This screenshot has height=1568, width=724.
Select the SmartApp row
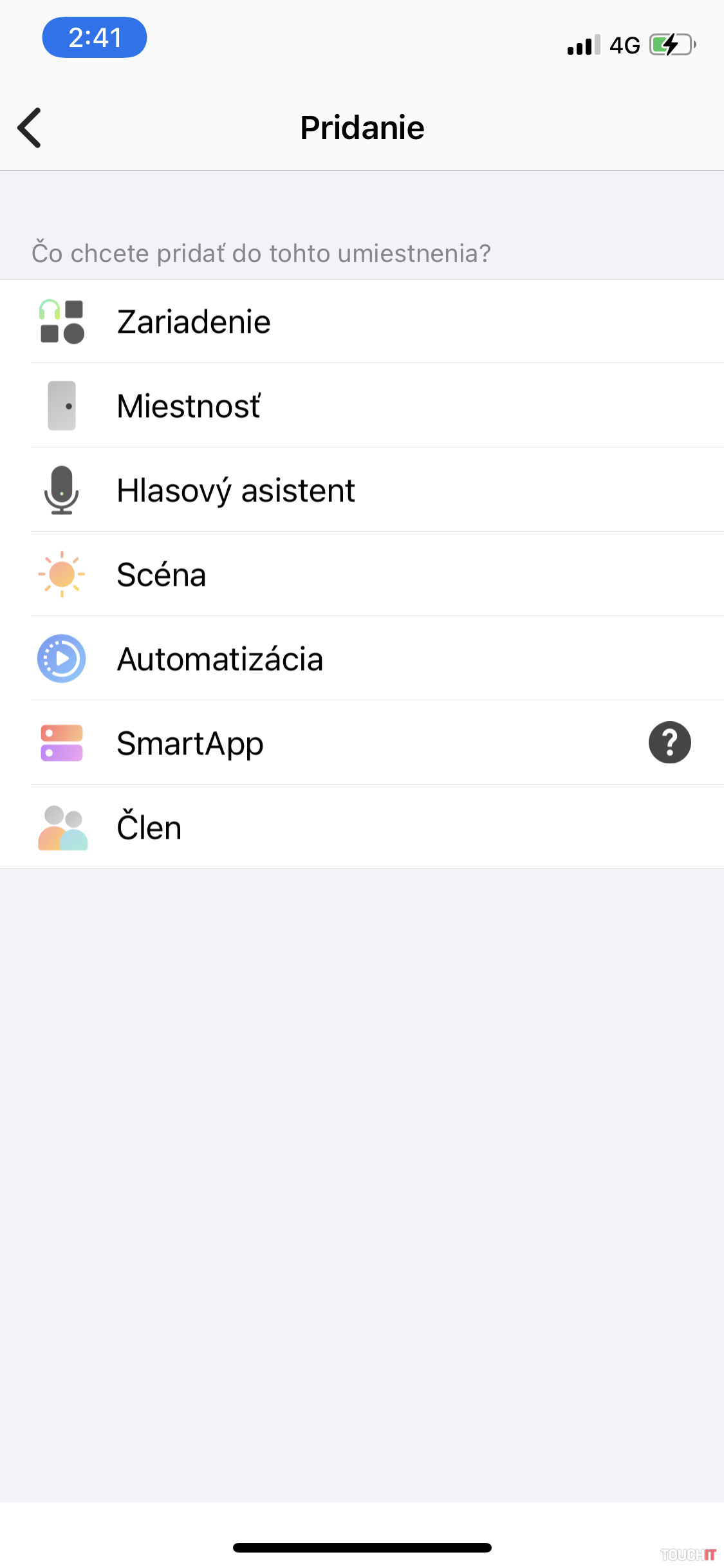click(190, 743)
